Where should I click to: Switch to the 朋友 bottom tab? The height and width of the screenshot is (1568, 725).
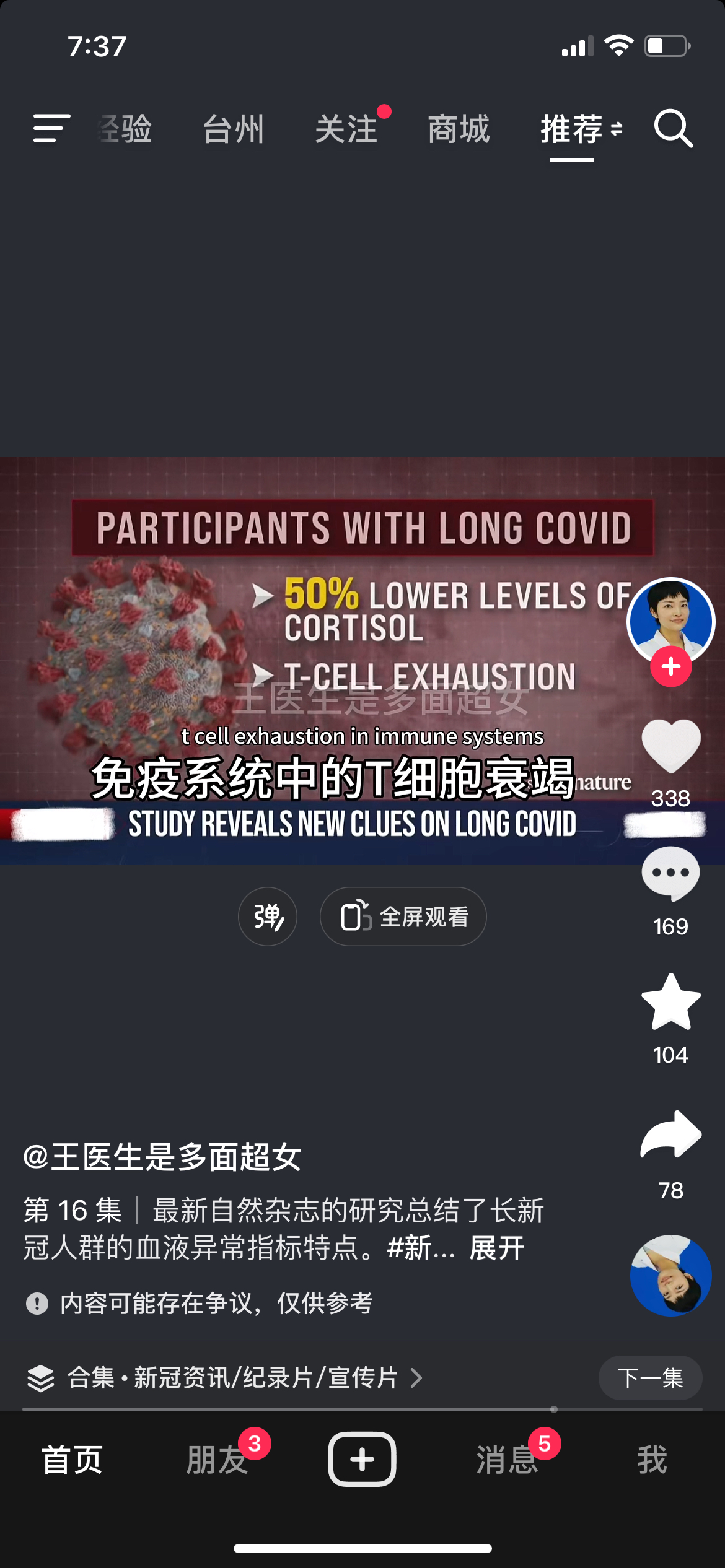[217, 1460]
